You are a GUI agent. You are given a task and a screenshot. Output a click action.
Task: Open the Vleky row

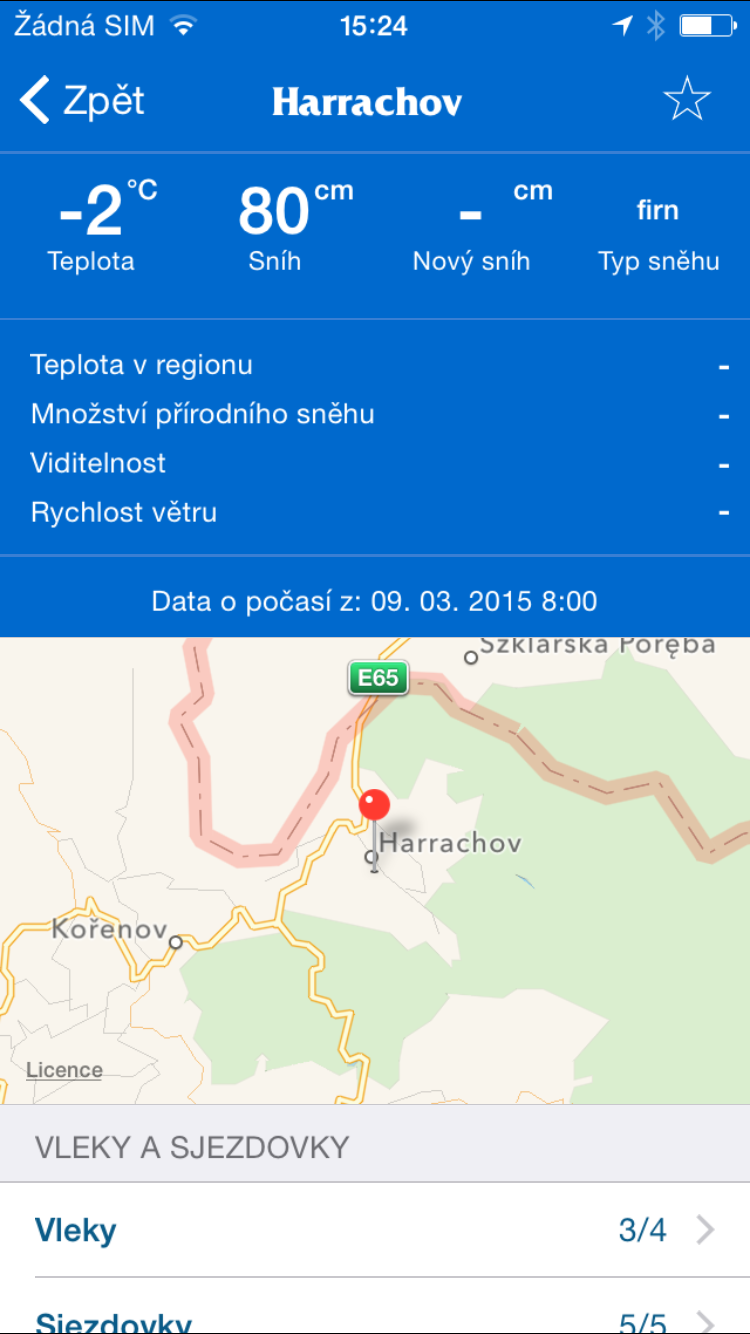(x=375, y=1230)
